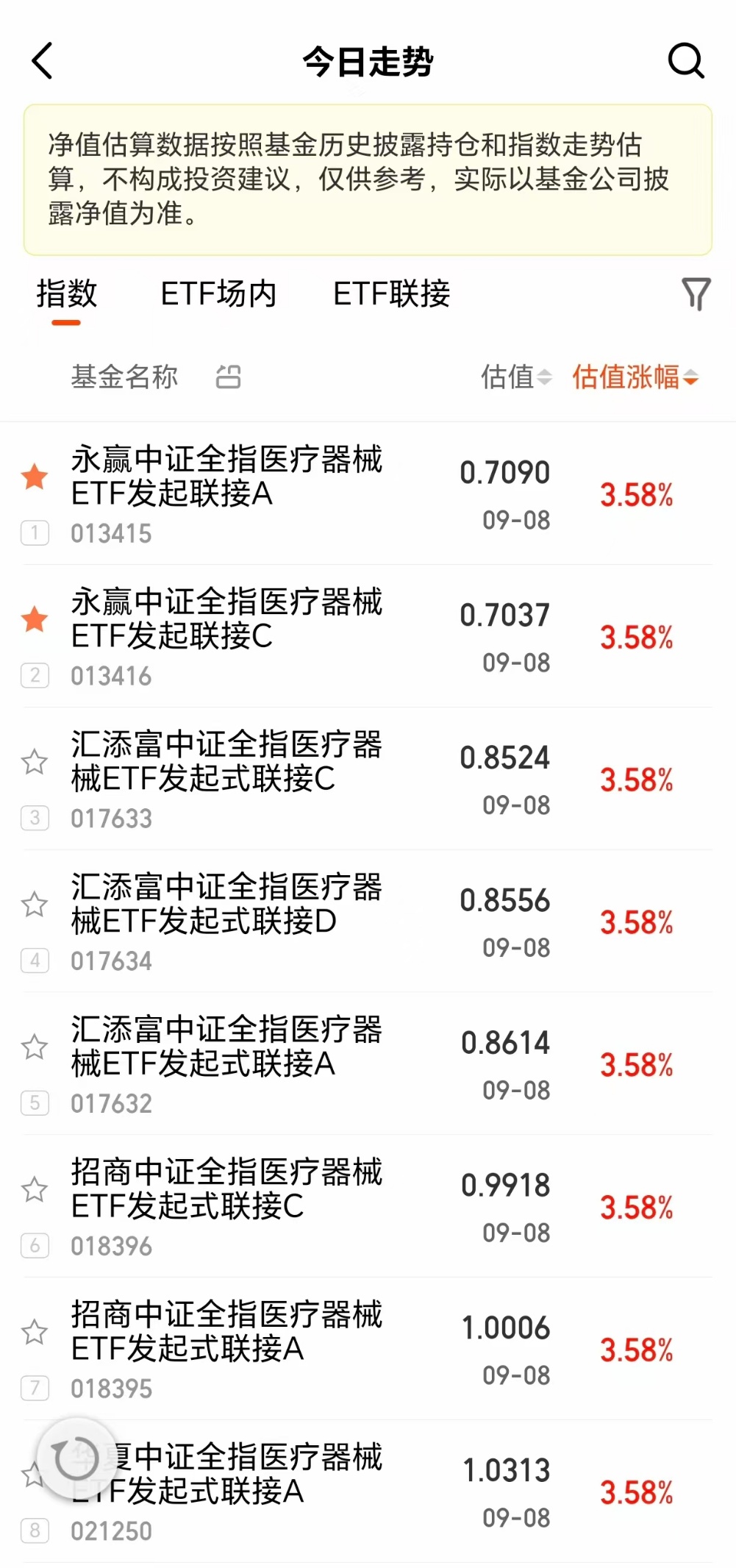Click the compare icon beside 基金名称
The image size is (736, 1568).
[228, 377]
